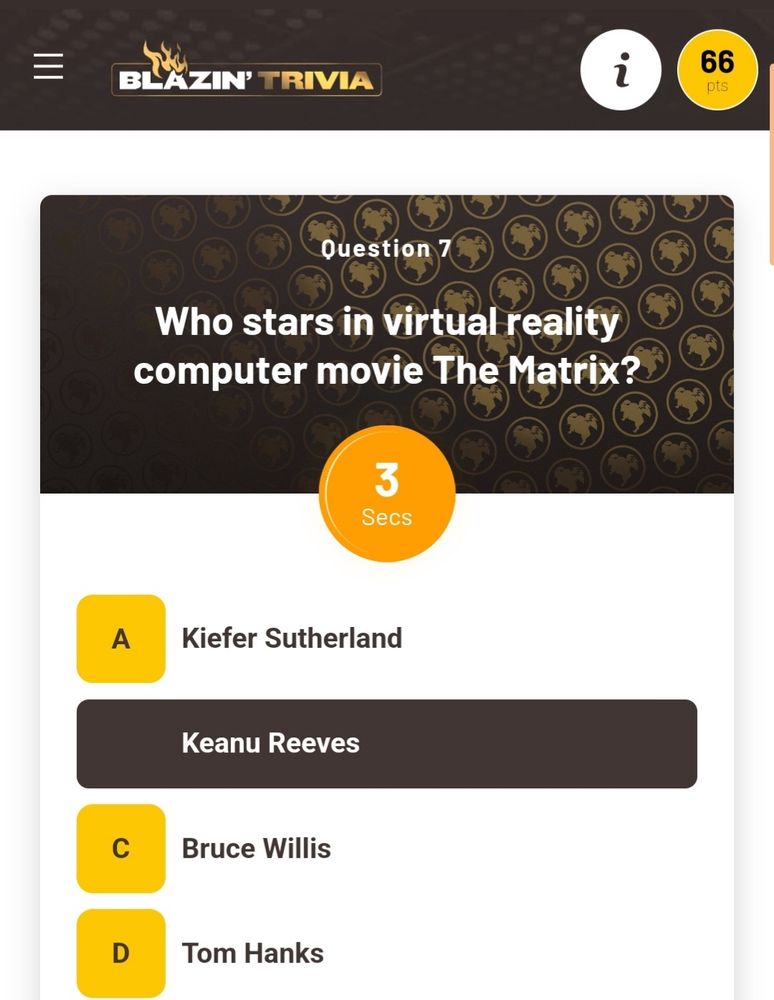Select the letter A badge
This screenshot has width=774, height=1000.
[x=120, y=639]
